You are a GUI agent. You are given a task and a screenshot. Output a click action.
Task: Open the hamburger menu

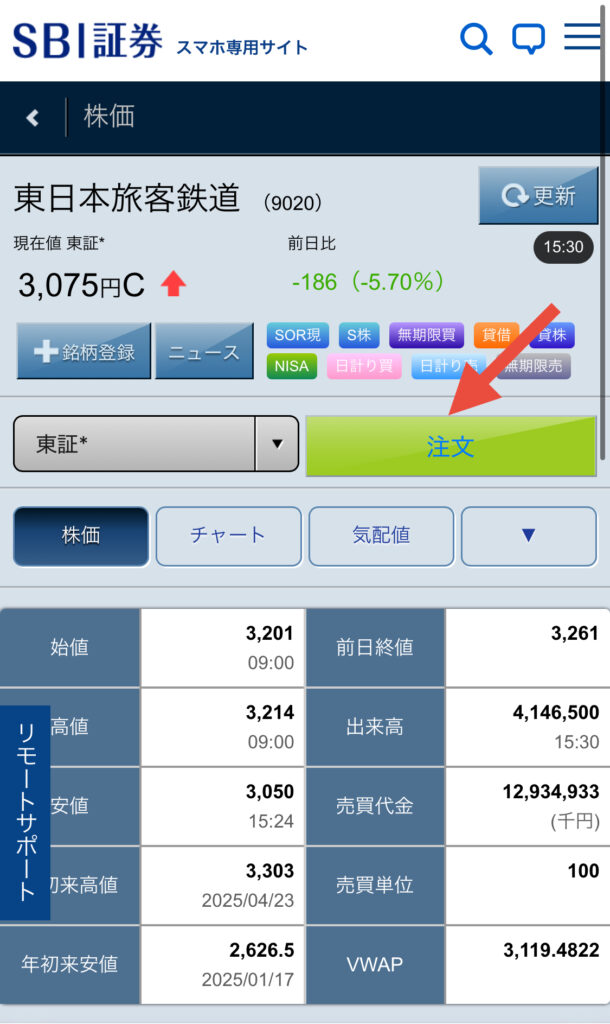[582, 38]
